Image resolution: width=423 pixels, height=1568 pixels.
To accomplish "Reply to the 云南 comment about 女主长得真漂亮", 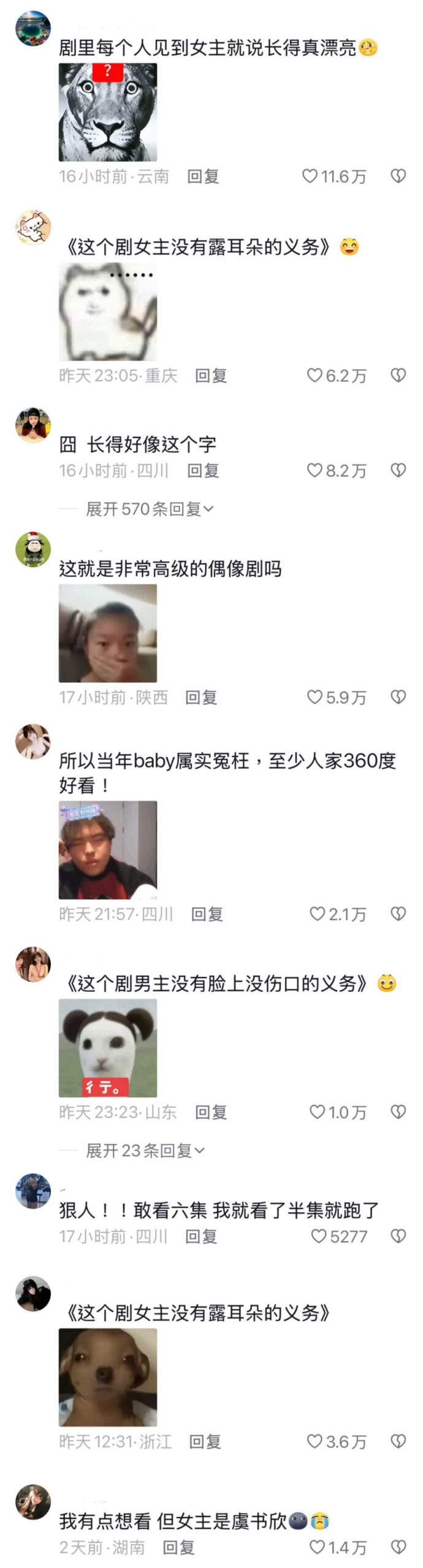I will click(x=203, y=176).
